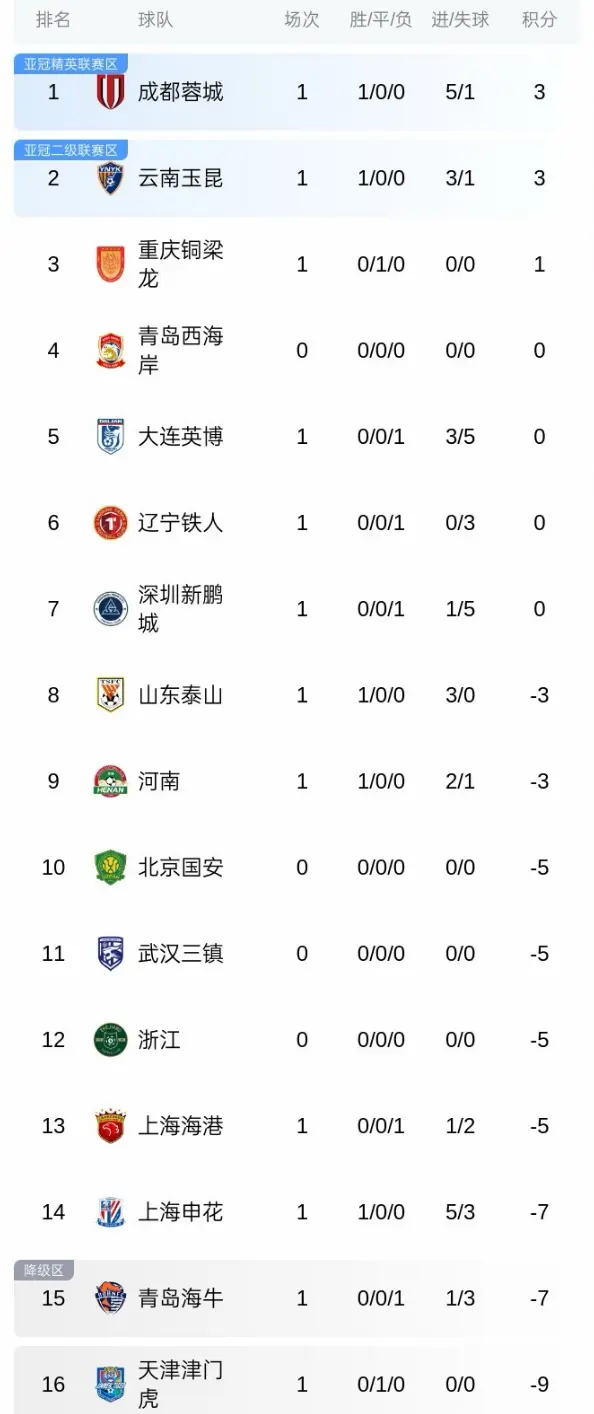Open the 青岛海牛 team row
594x1414 pixels.
click(x=297, y=1298)
